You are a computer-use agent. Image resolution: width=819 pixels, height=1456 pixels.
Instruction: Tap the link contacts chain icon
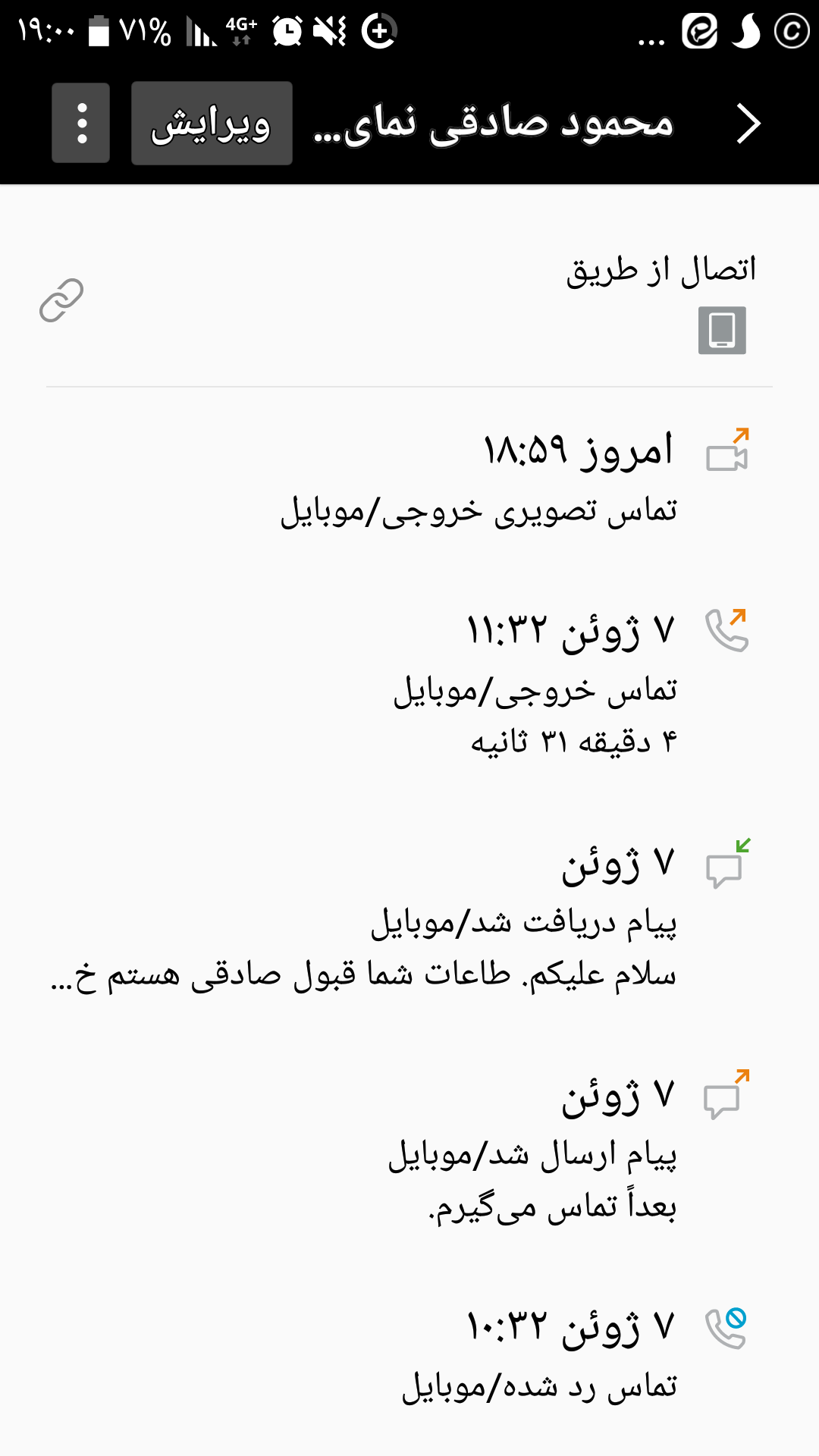(61, 300)
